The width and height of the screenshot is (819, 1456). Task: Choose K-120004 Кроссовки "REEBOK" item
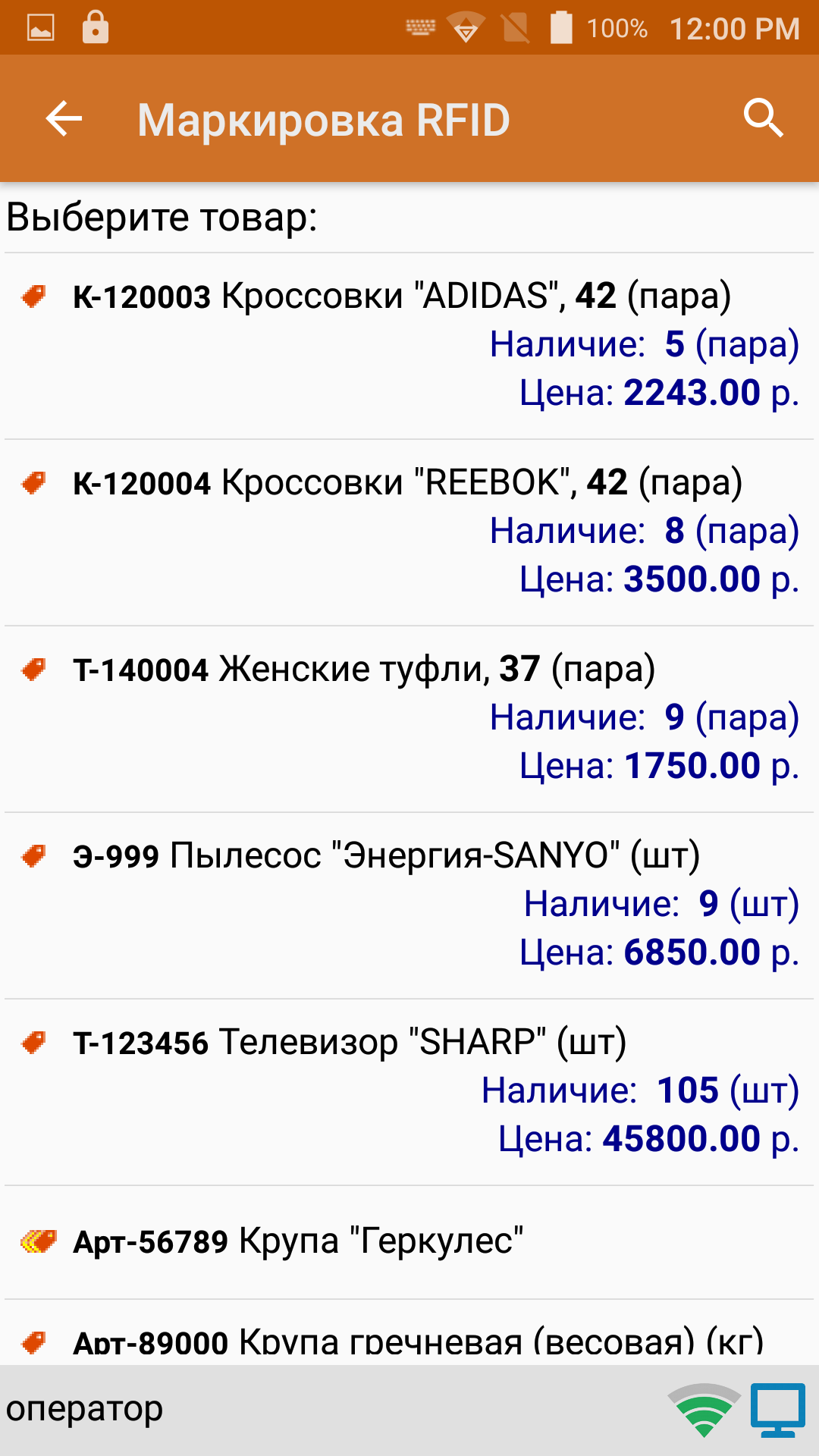click(x=409, y=532)
